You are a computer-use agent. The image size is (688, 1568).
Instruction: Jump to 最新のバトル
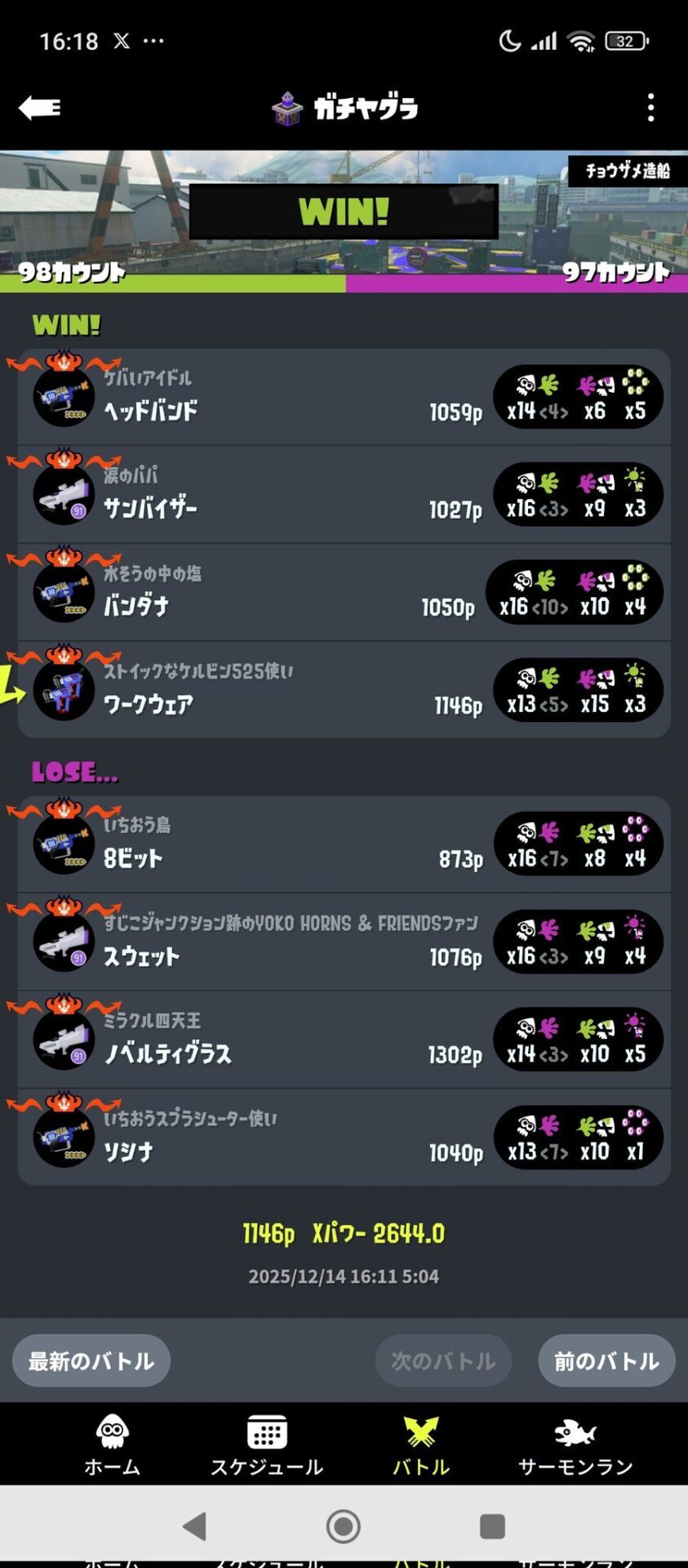point(91,1361)
